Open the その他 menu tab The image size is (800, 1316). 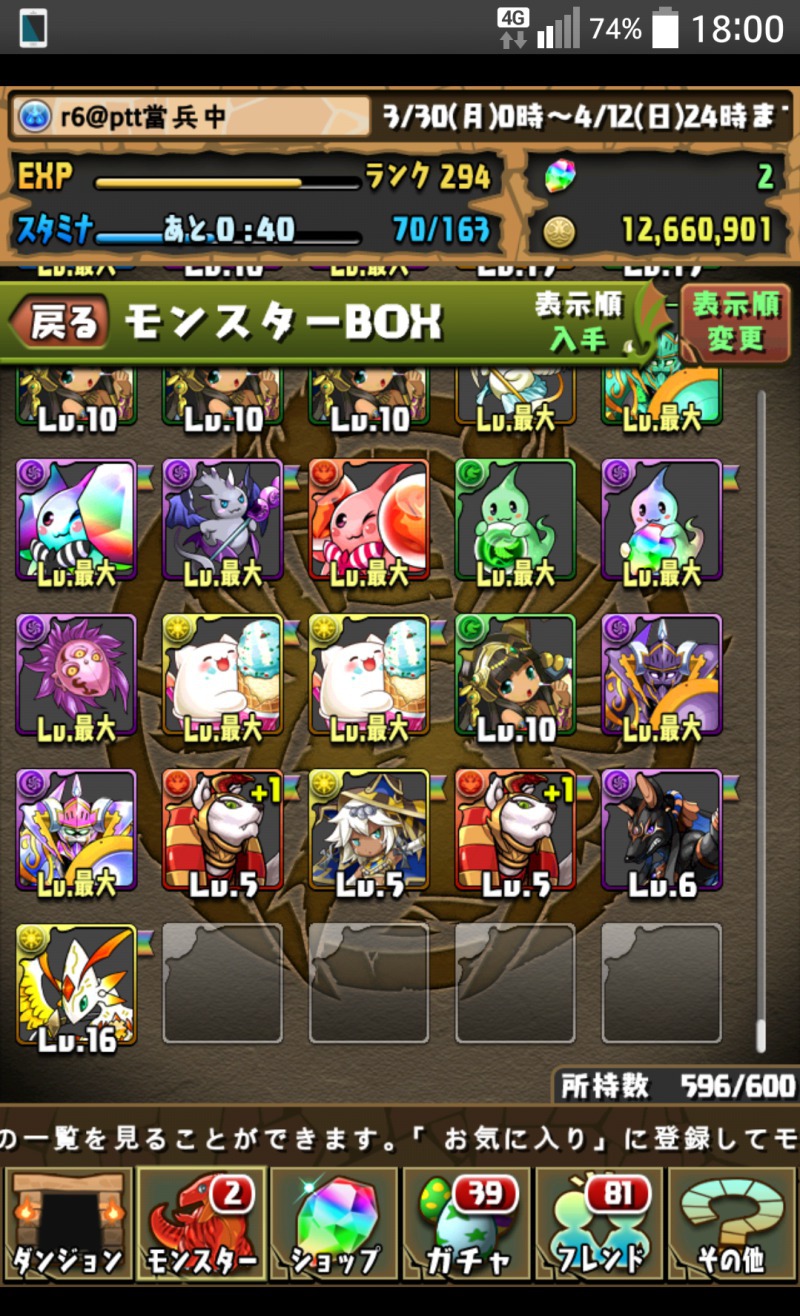[x=733, y=1224]
